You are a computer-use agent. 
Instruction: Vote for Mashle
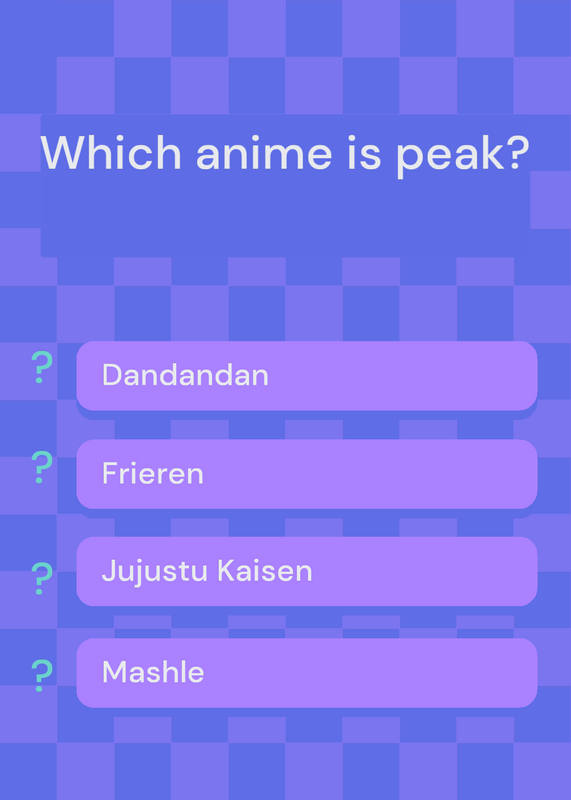click(x=307, y=672)
